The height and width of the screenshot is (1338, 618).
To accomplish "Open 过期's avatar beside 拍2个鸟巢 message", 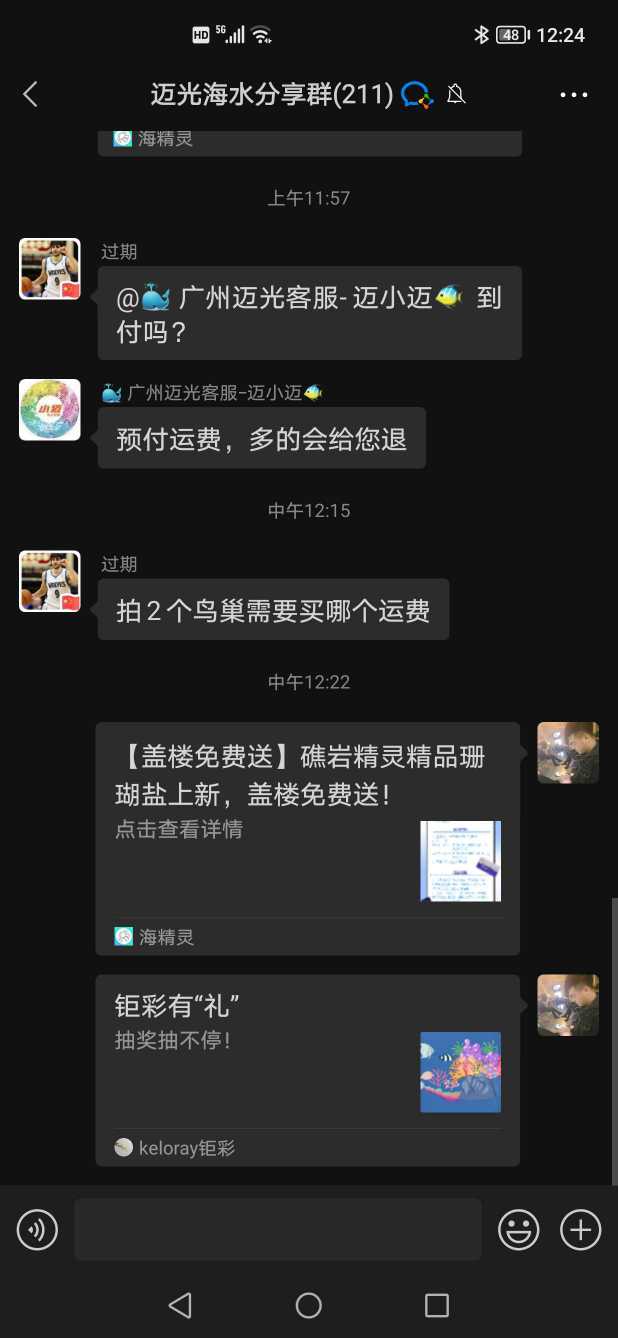I will pyautogui.click(x=49, y=581).
